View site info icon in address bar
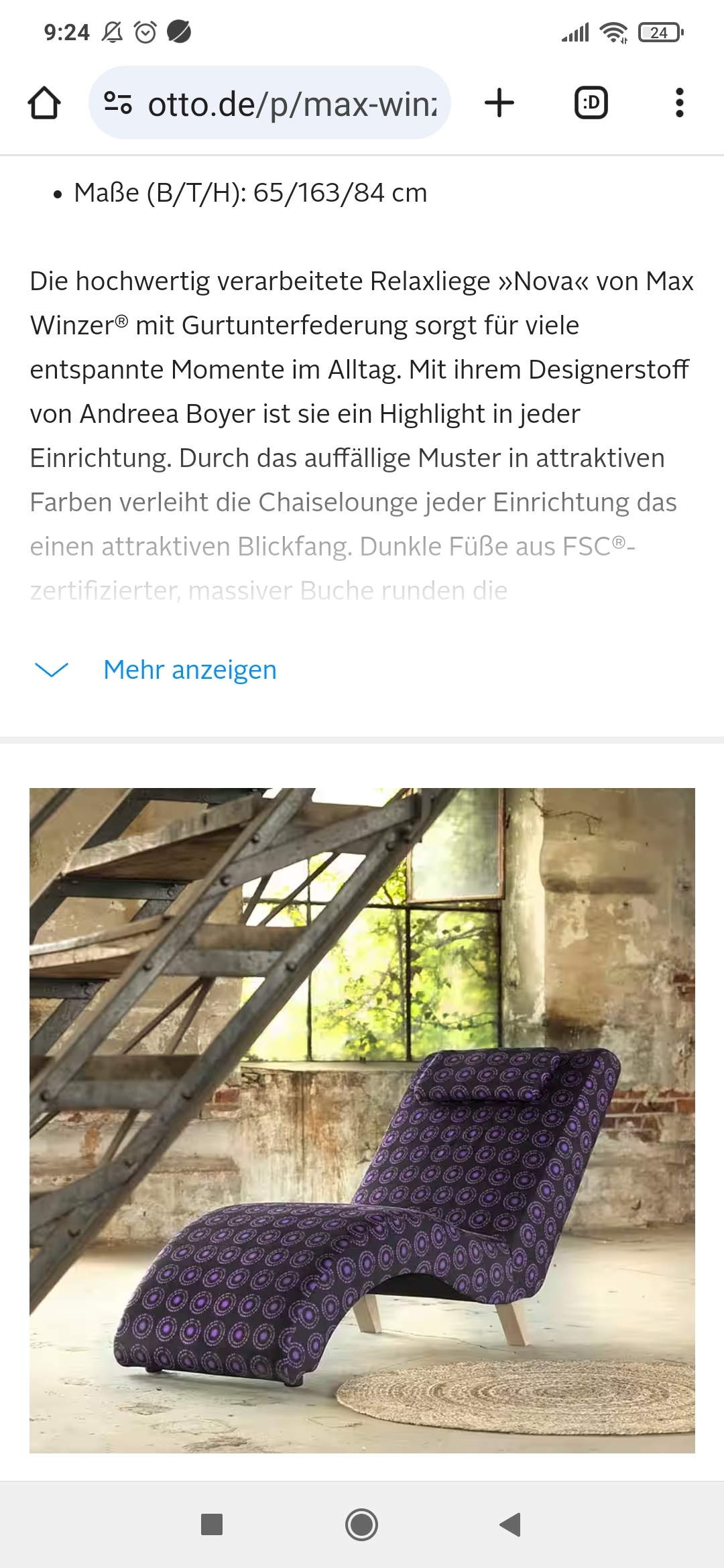 (118, 103)
